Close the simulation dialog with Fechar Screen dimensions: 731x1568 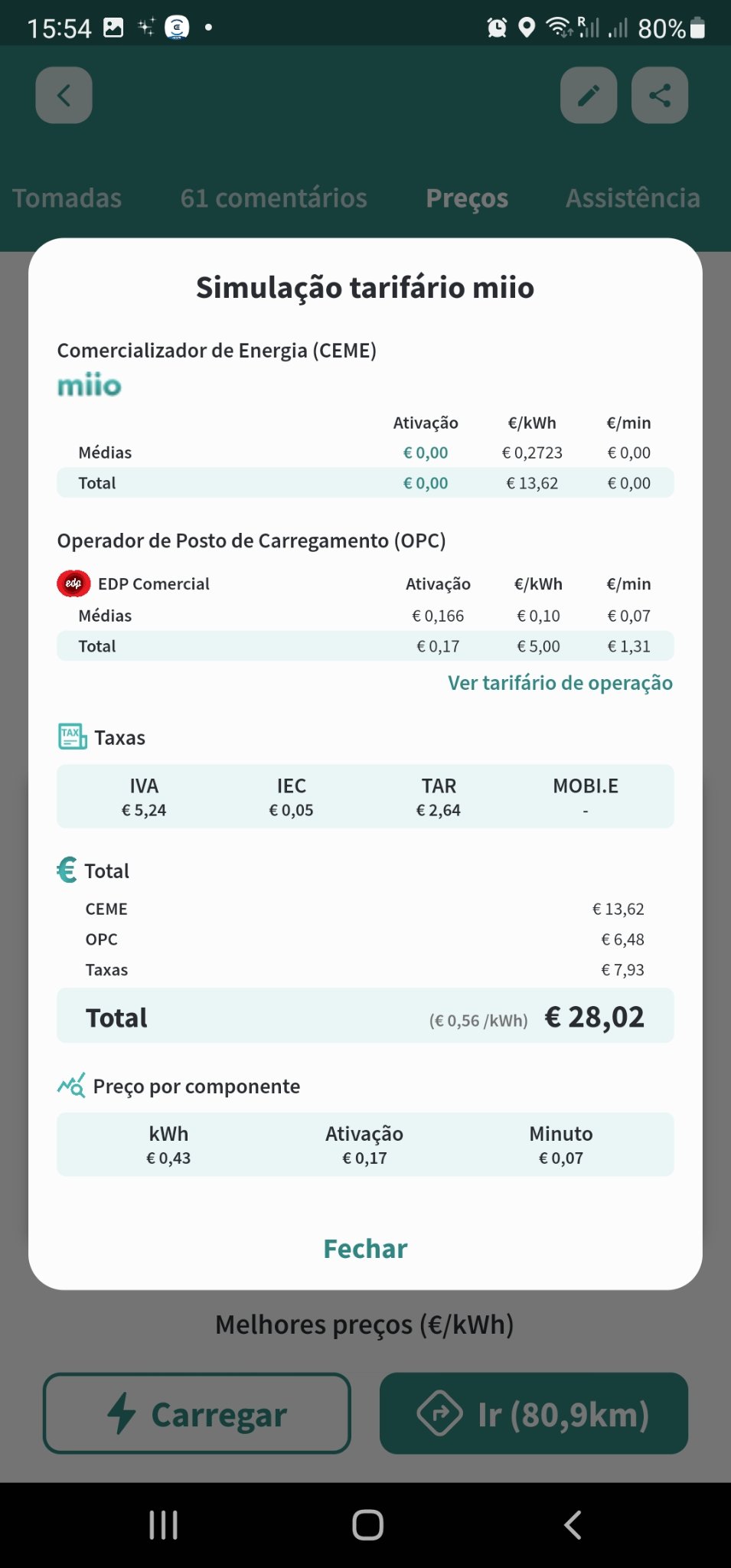365,1249
